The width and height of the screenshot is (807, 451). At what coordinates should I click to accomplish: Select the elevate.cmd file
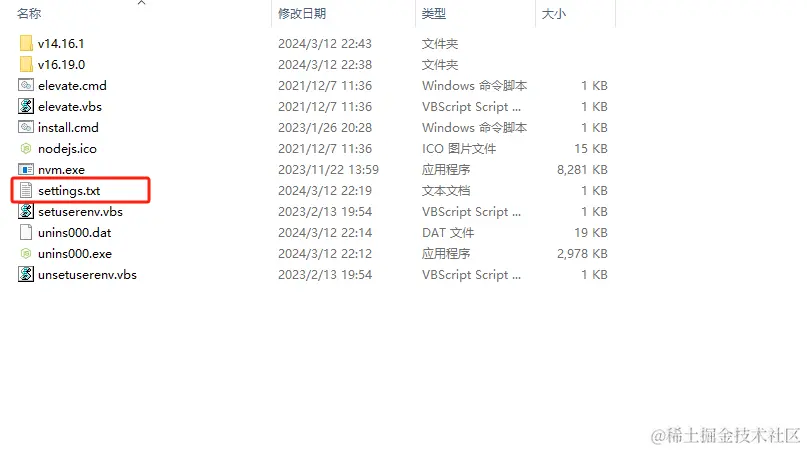point(71,86)
